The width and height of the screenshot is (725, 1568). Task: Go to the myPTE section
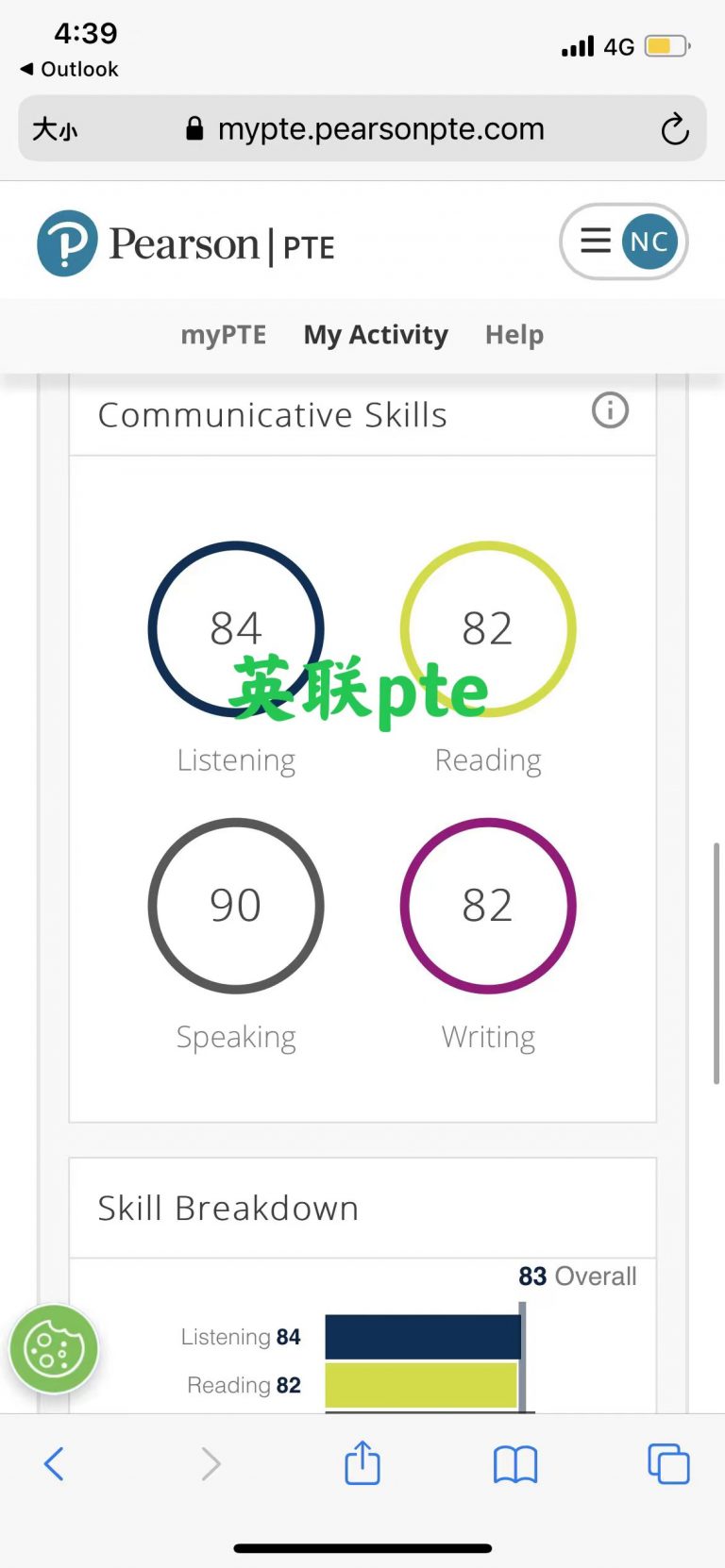point(224,335)
